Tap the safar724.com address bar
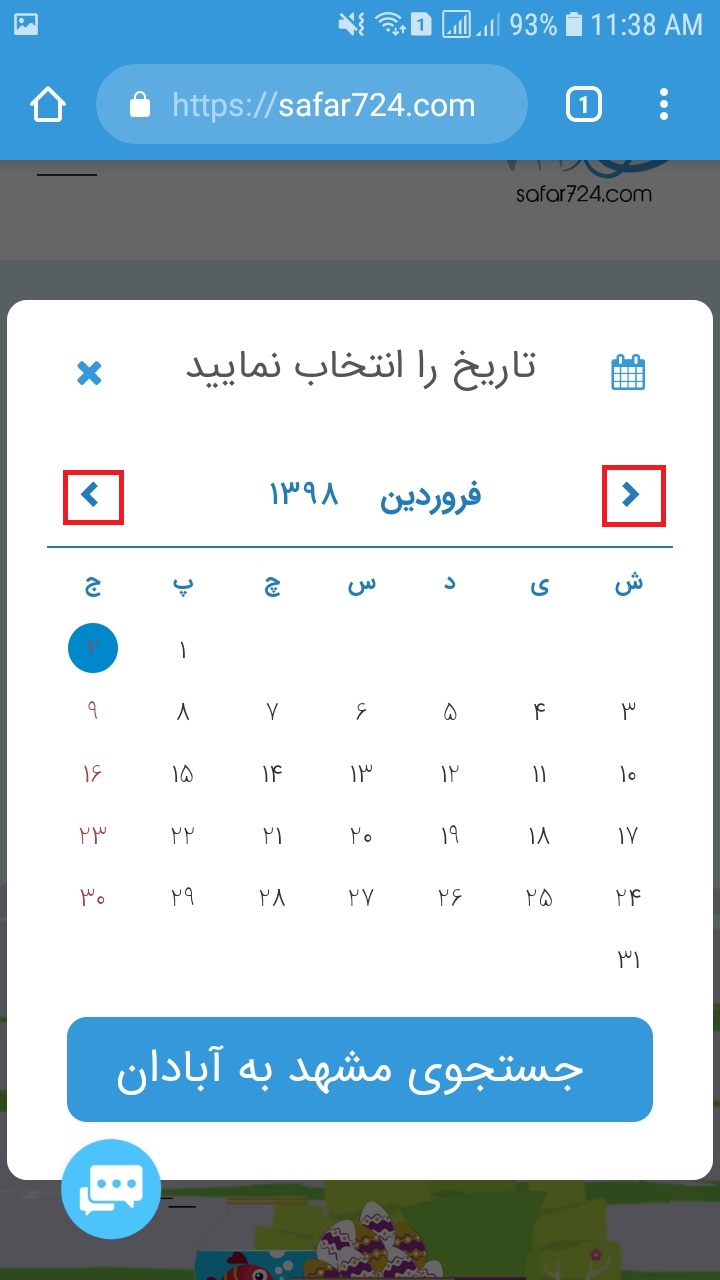 click(311, 105)
